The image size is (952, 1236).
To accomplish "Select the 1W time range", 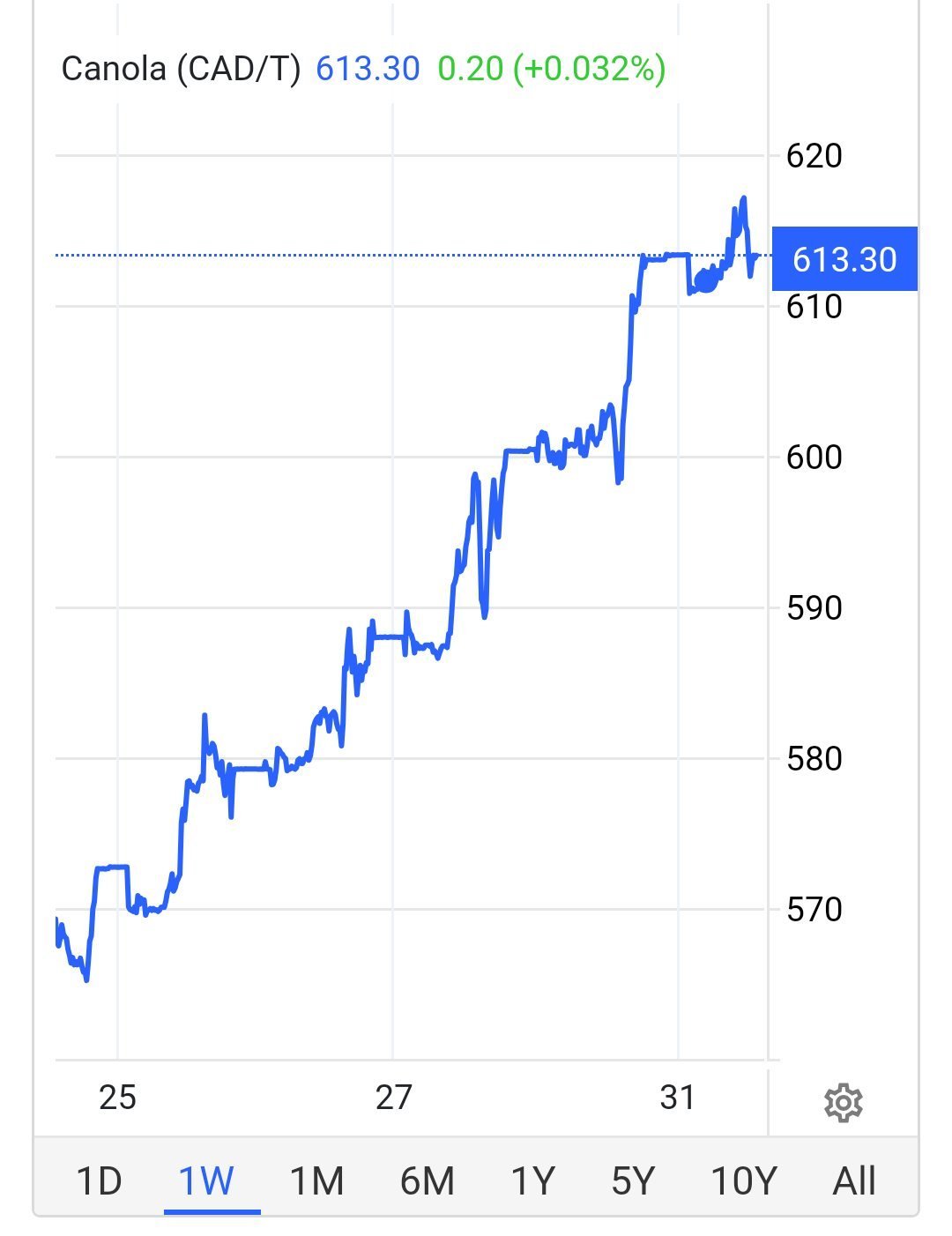I will pos(207,1180).
